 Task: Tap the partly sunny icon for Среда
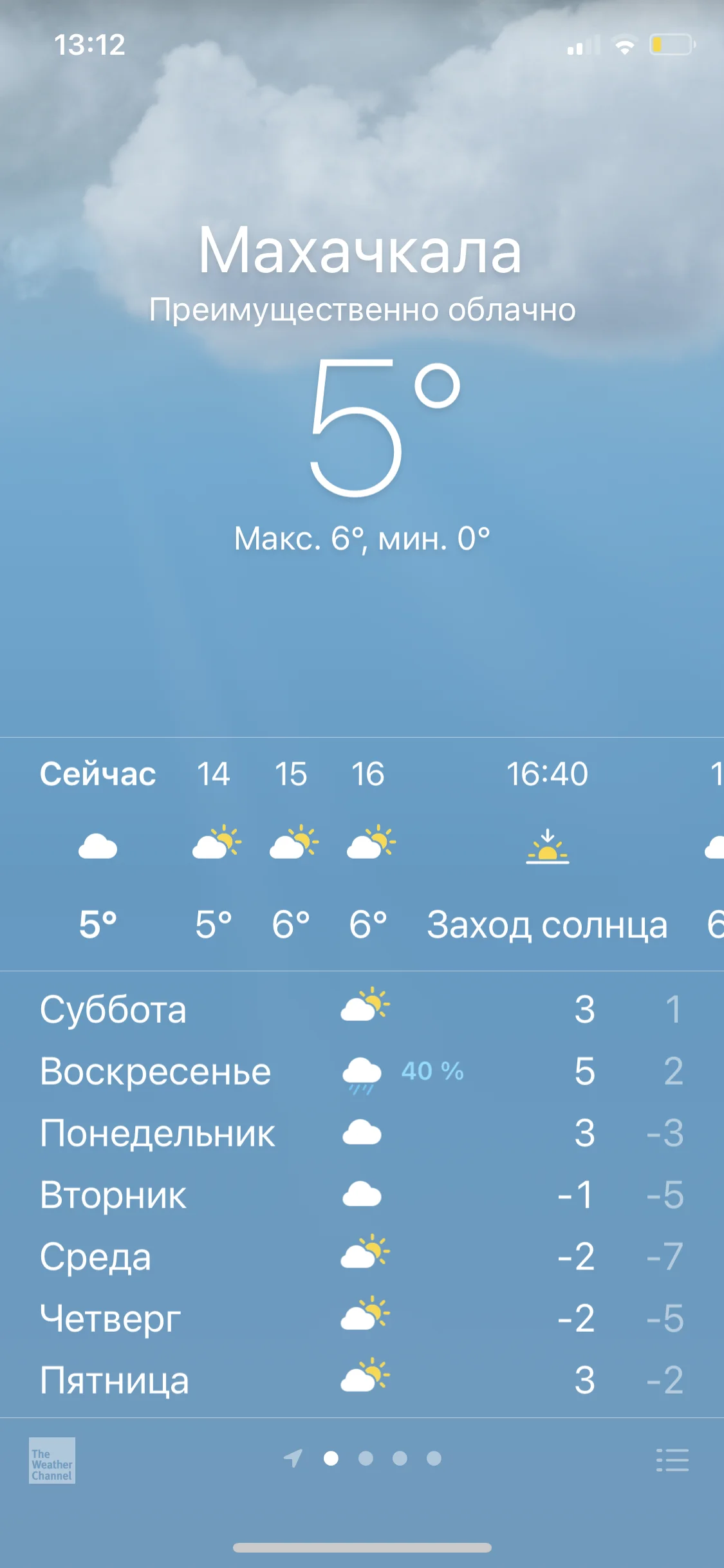pyautogui.click(x=364, y=1255)
